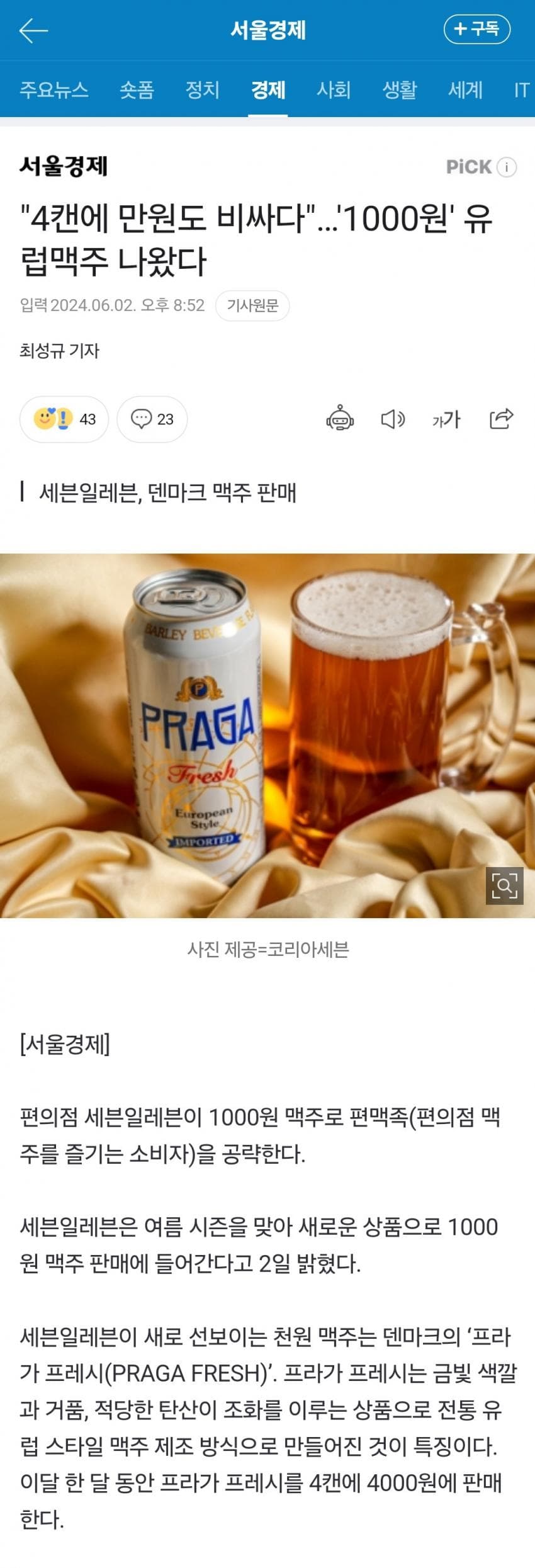The image size is (535, 1568).
Task: Subscribe with the +구독 button
Action: pyautogui.click(x=476, y=29)
